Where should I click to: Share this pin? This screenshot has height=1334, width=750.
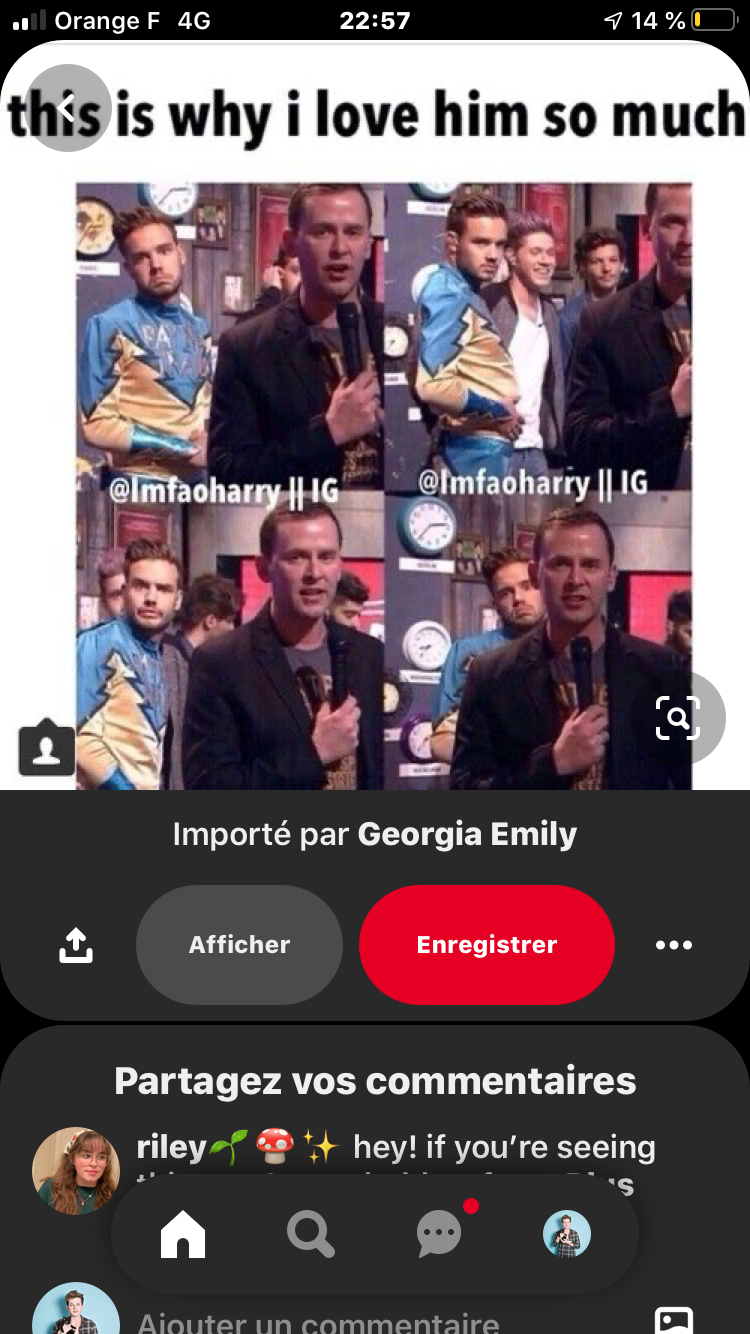[76, 945]
